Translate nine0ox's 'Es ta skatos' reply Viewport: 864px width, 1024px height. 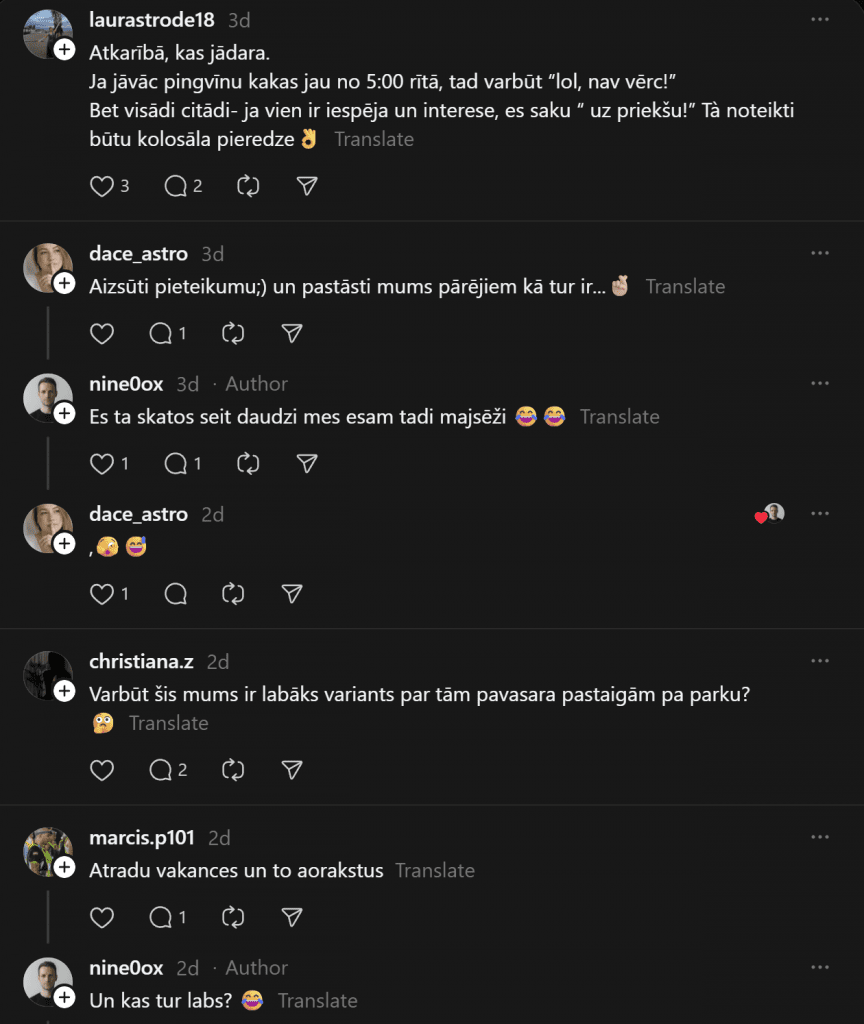point(619,417)
